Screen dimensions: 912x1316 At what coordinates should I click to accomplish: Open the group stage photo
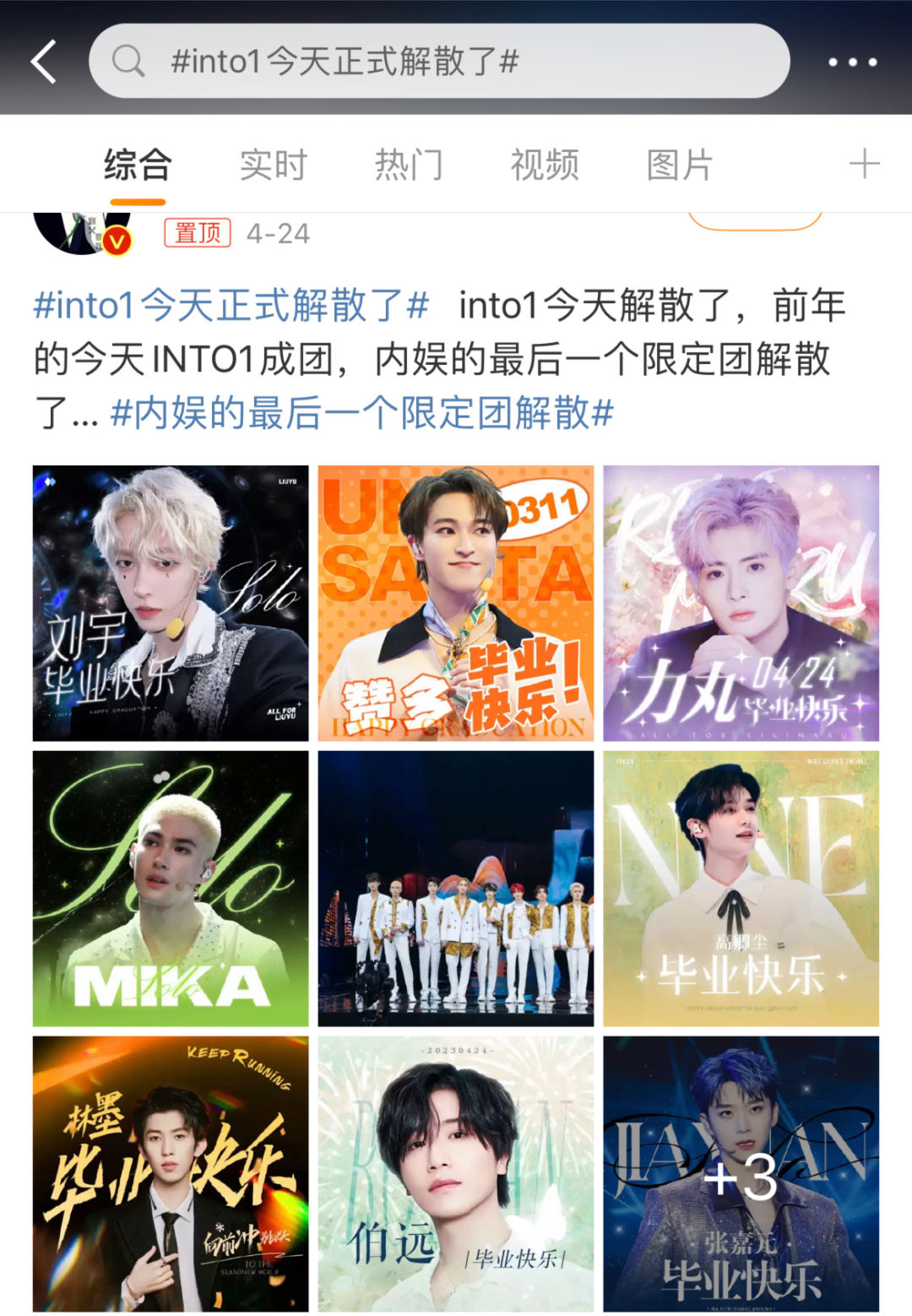click(456, 889)
